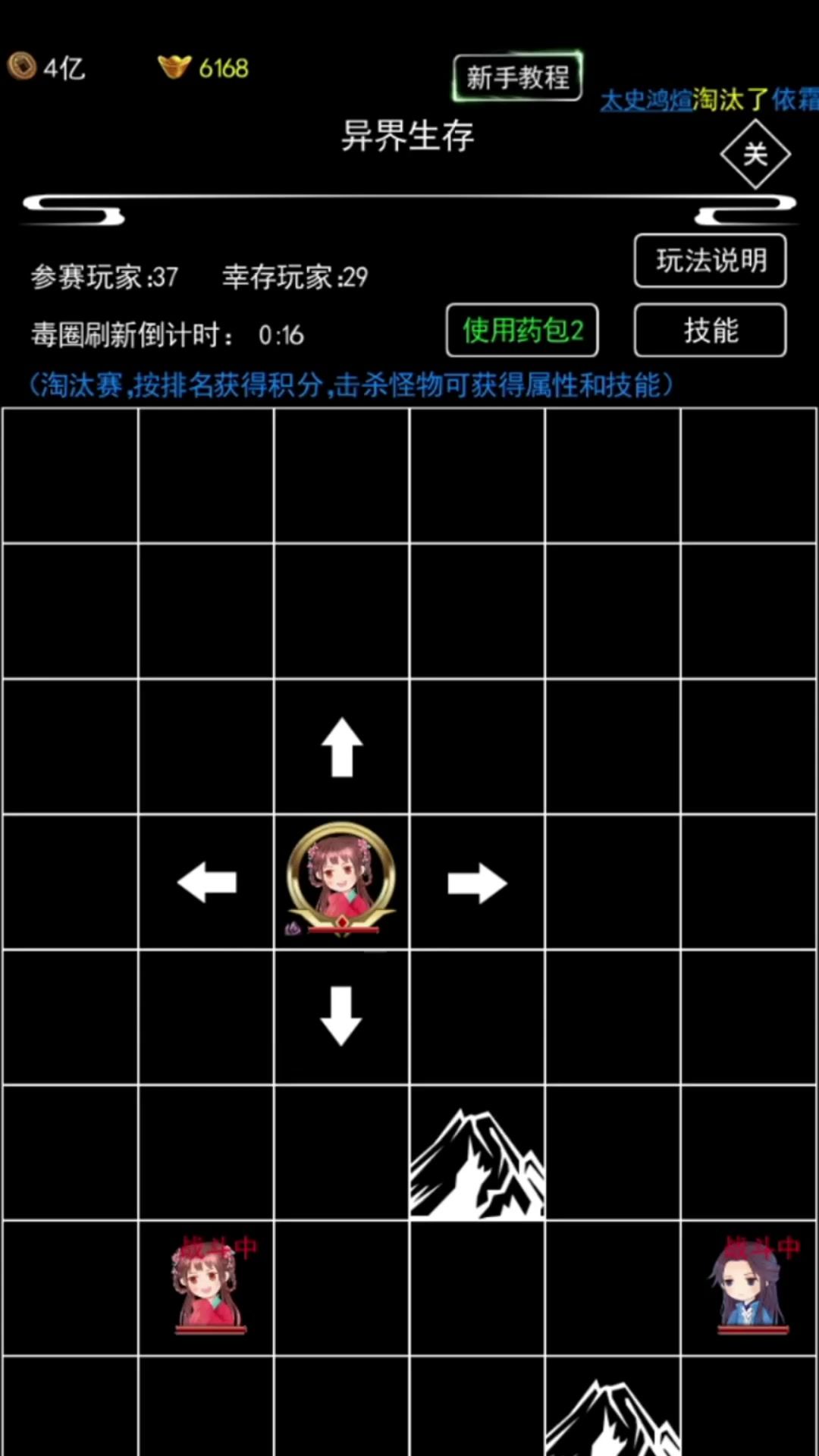
Task: Move character down with the down arrow
Action: click(x=341, y=1016)
